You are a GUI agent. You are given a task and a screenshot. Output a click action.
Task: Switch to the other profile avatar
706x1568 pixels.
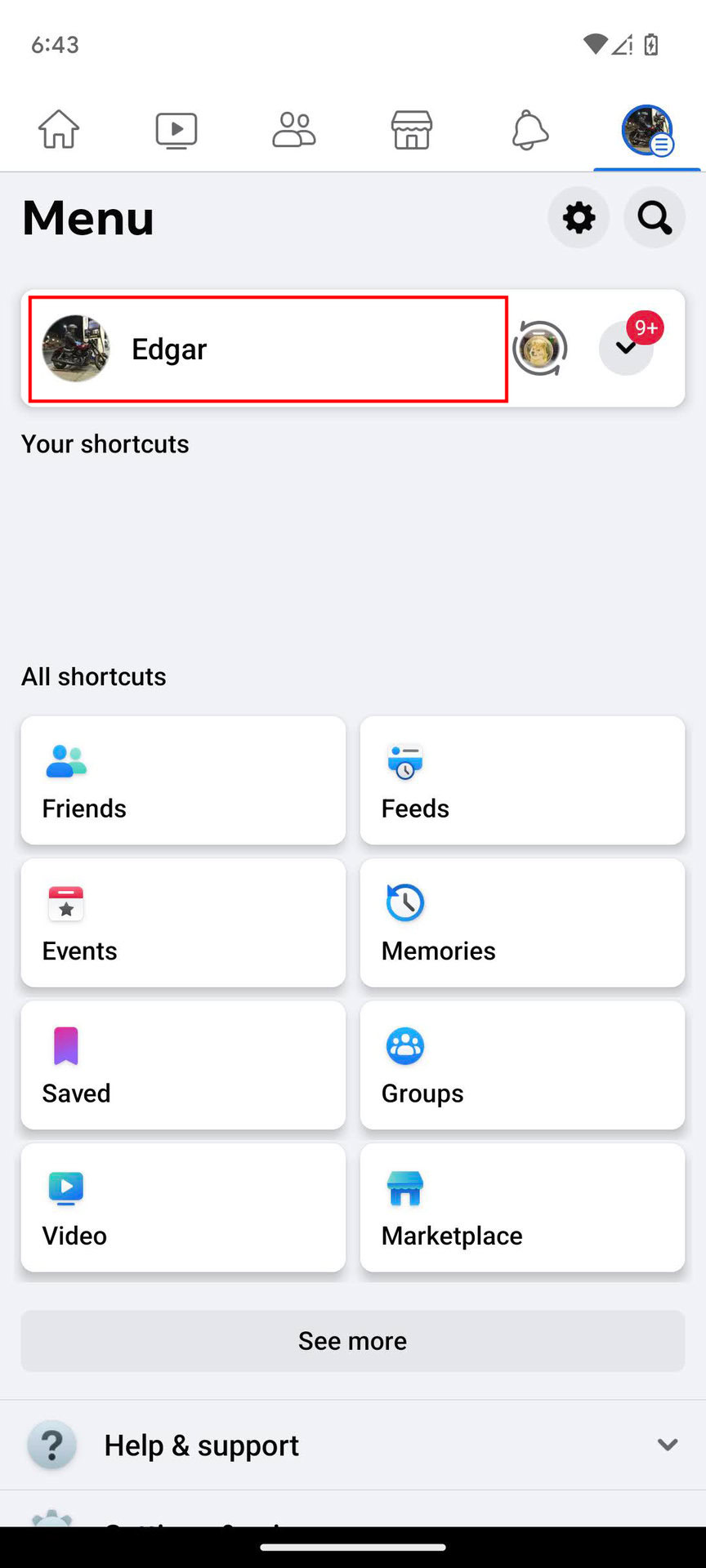click(x=540, y=349)
